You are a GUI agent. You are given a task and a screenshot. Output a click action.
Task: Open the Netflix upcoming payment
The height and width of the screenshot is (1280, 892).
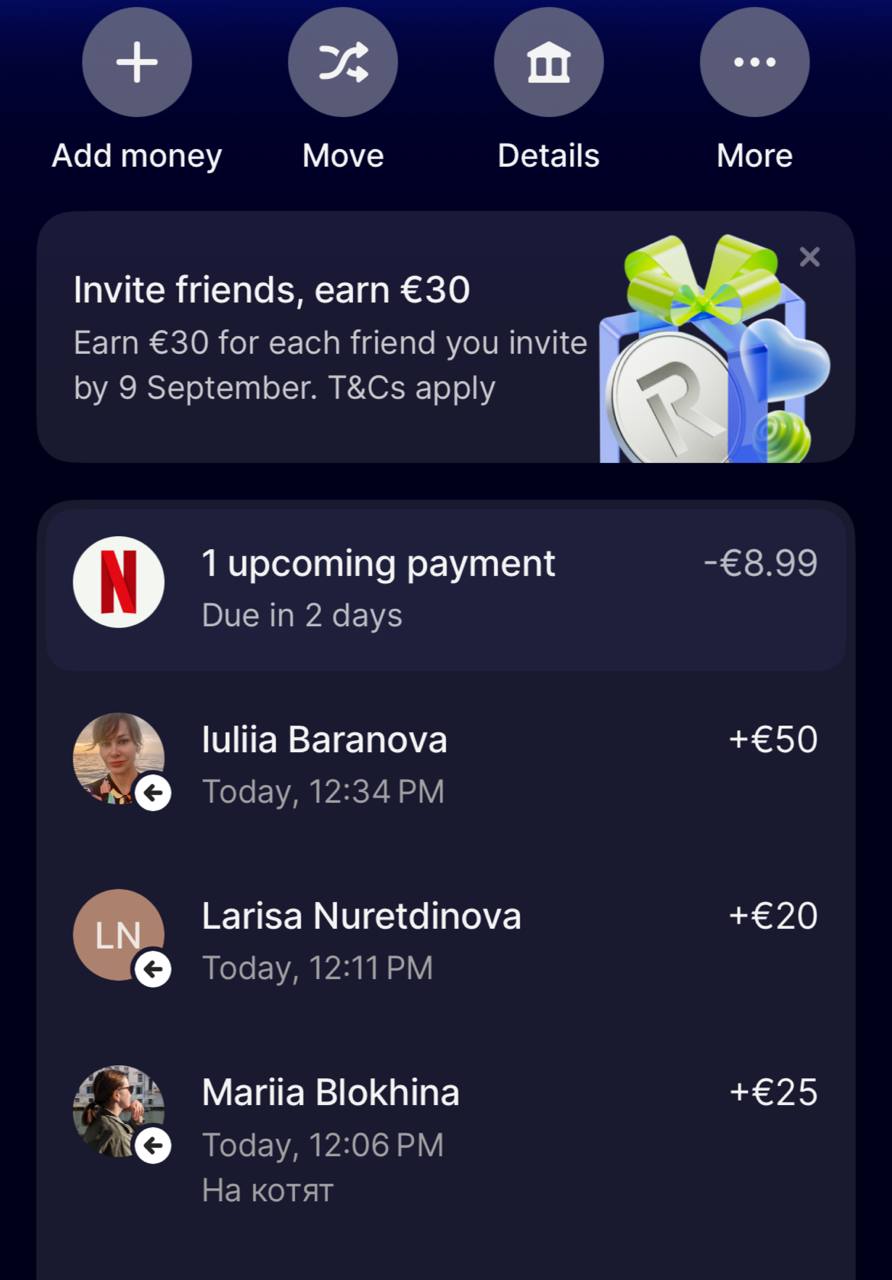[445, 588]
